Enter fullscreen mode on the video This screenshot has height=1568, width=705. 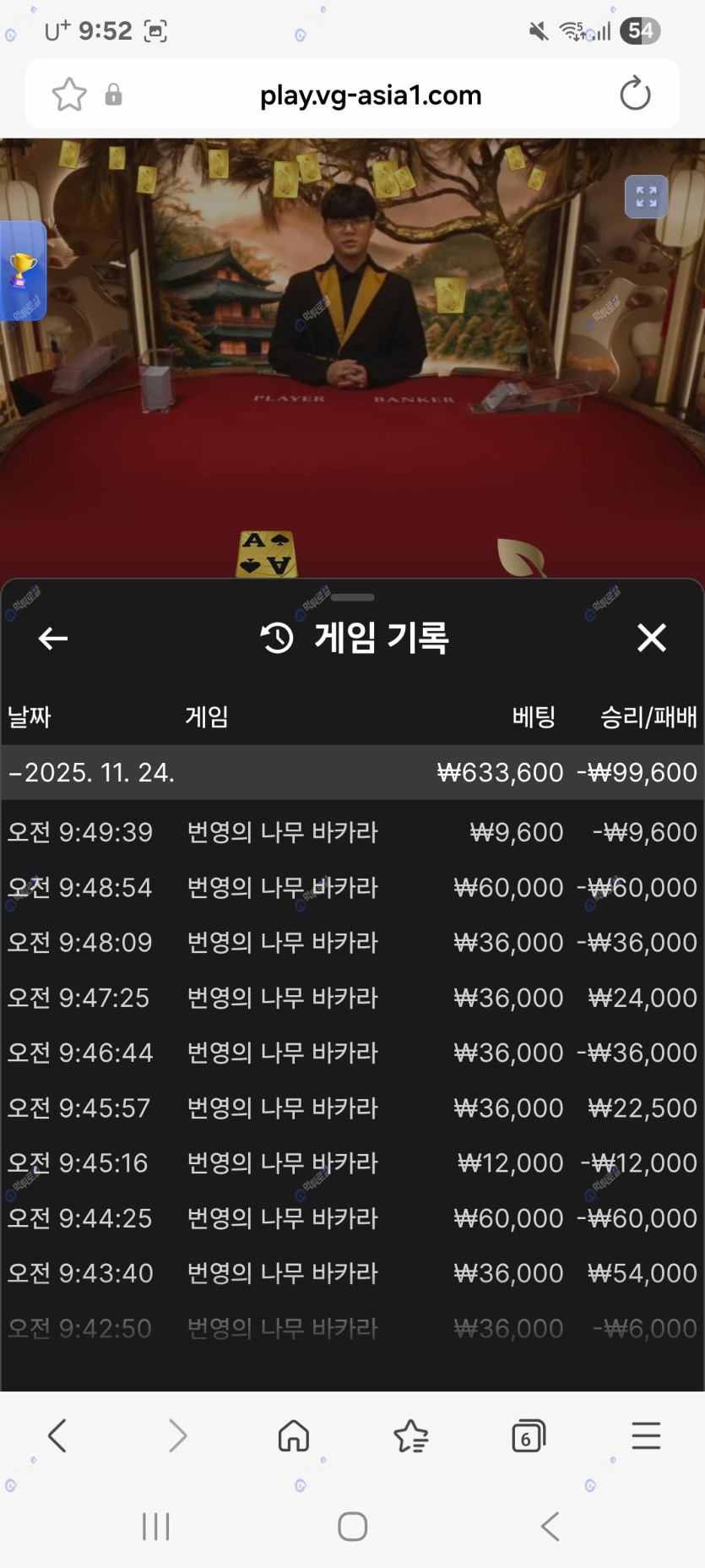pos(646,197)
